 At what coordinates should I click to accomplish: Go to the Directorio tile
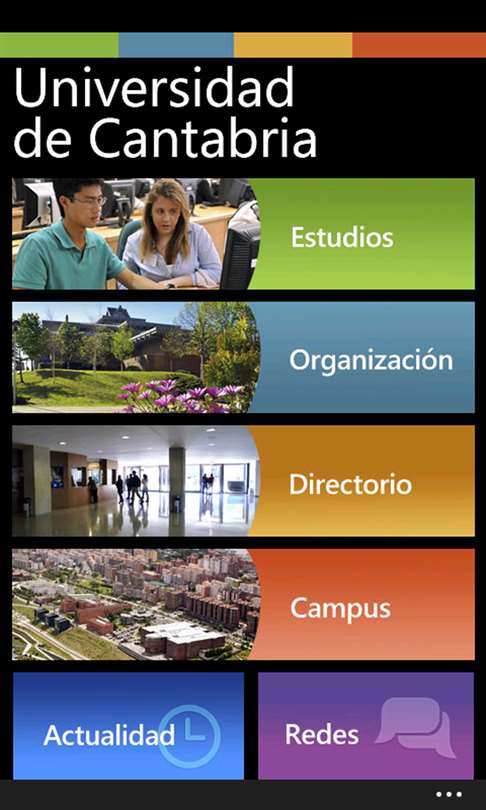pos(243,481)
